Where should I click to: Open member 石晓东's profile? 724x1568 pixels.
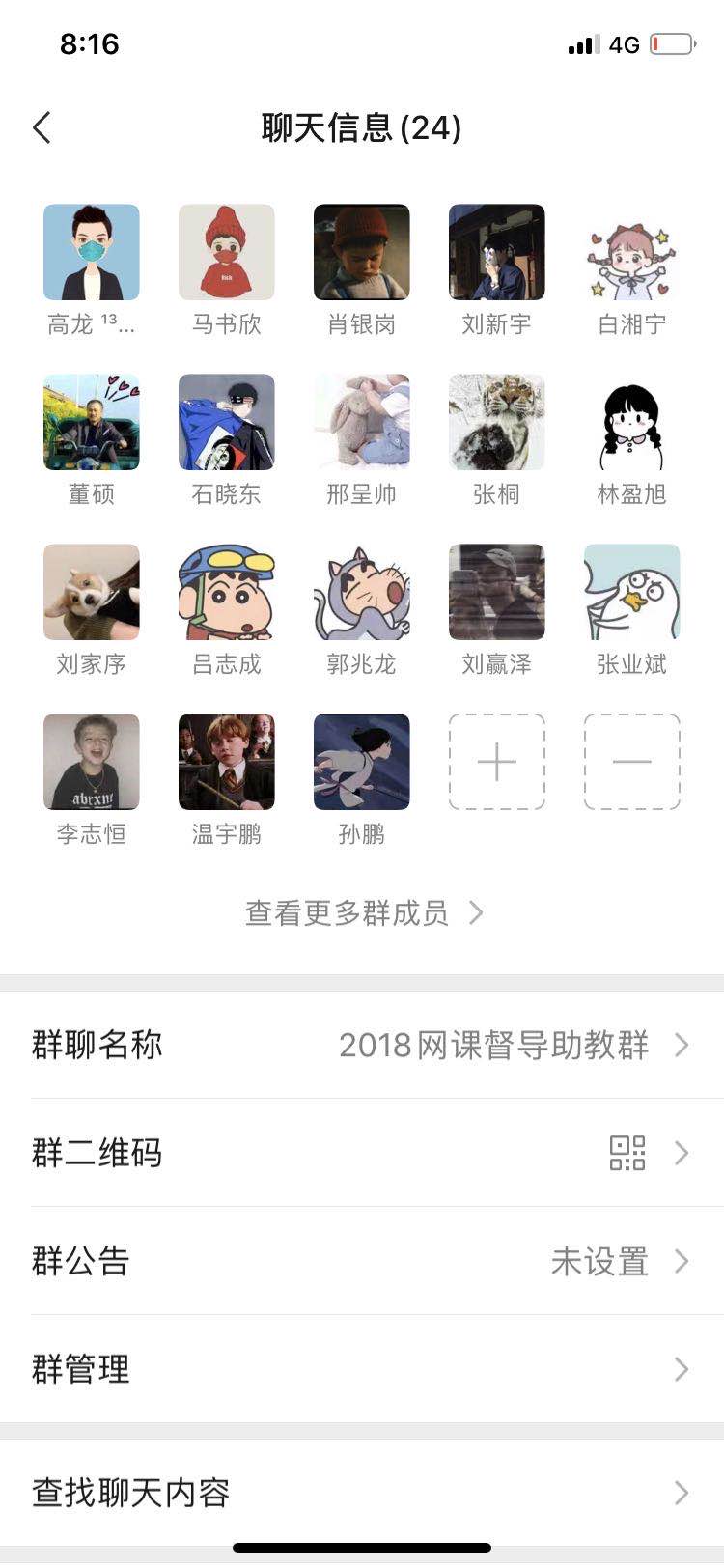point(227,422)
